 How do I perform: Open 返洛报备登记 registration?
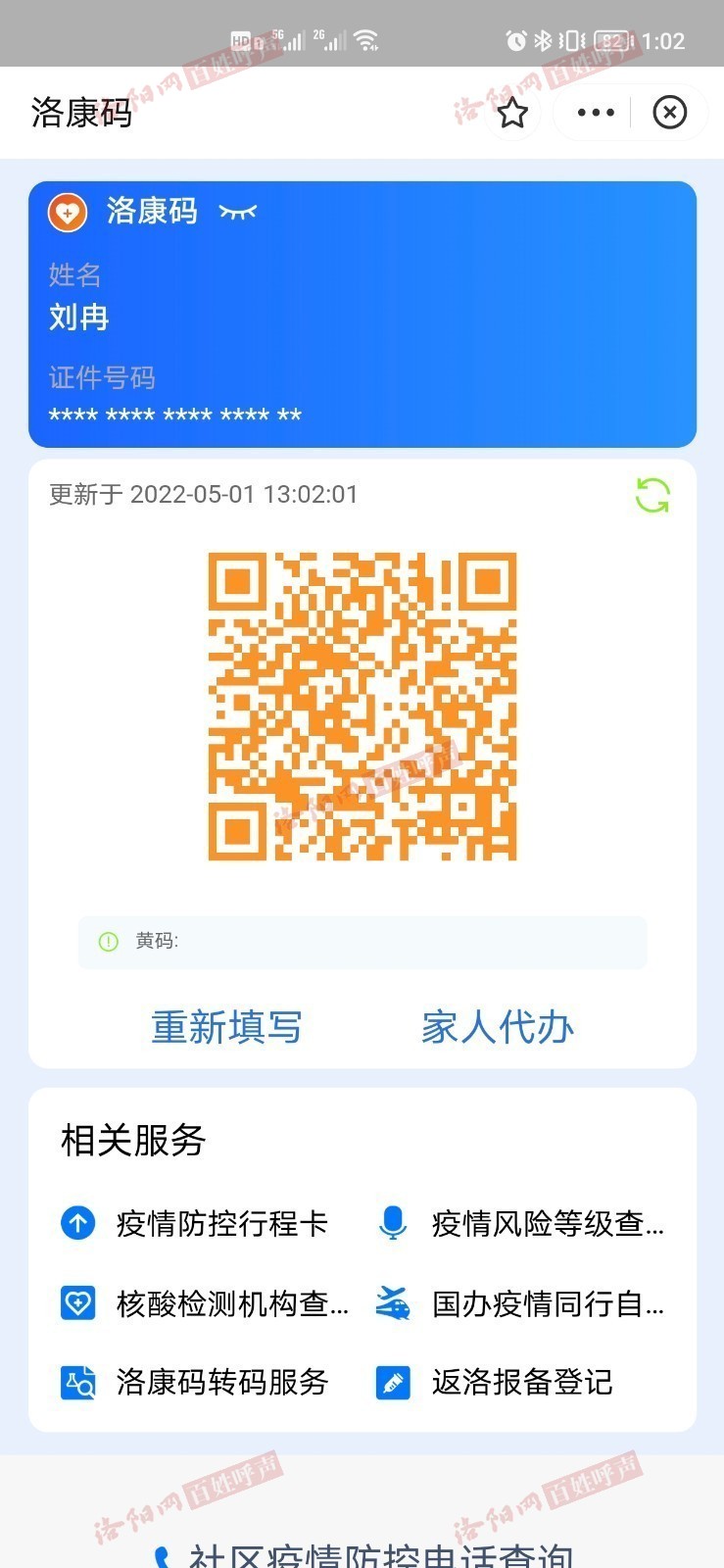coord(494,1383)
